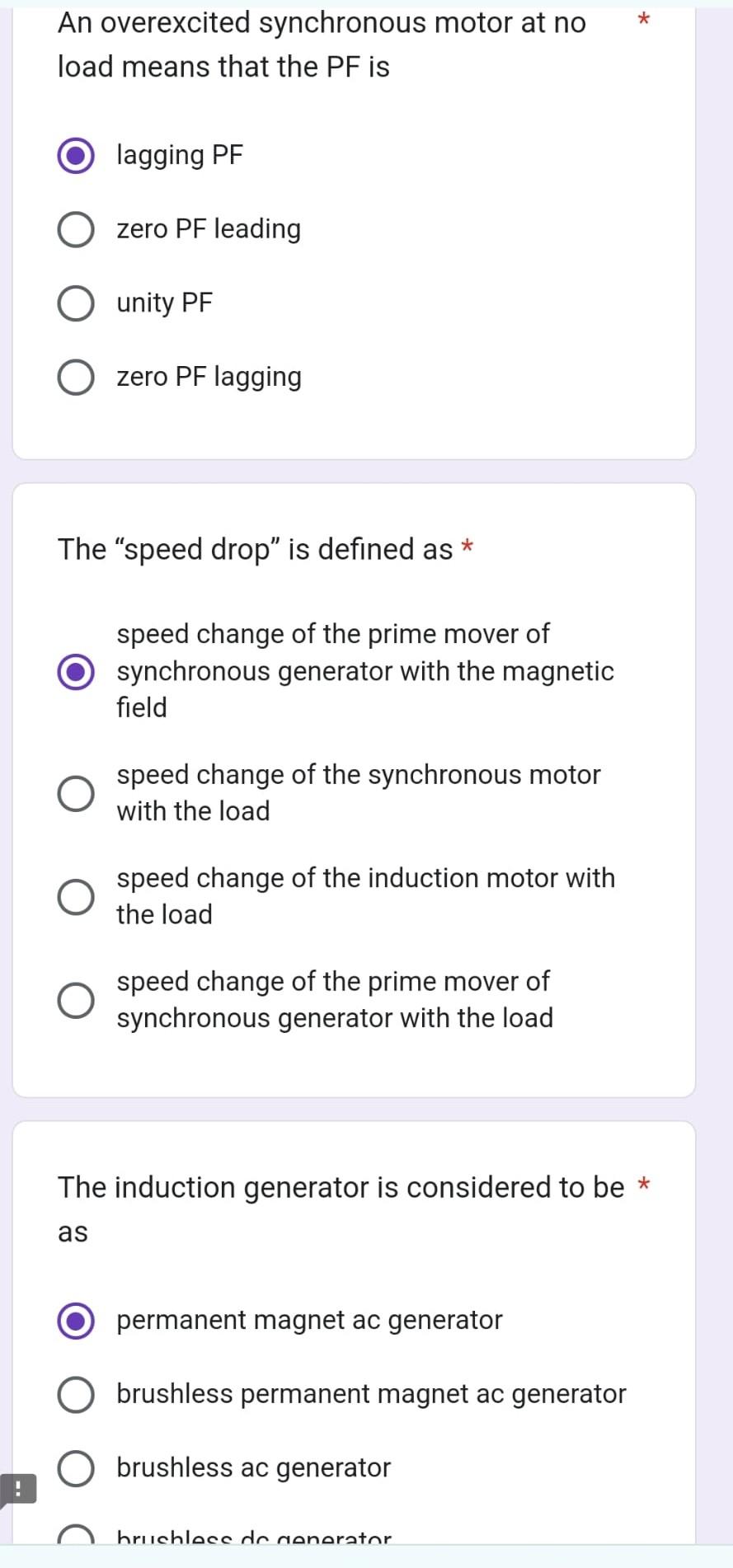Choose the "brushless ac generator" answer
The height and width of the screenshot is (1568, 733).
75,1467
